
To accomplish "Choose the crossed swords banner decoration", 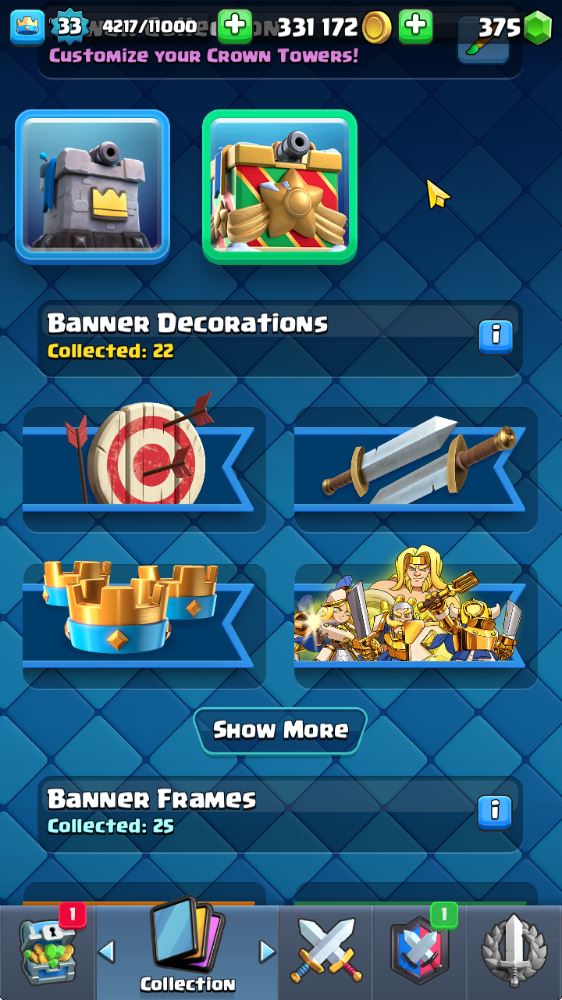I will pos(415,467).
